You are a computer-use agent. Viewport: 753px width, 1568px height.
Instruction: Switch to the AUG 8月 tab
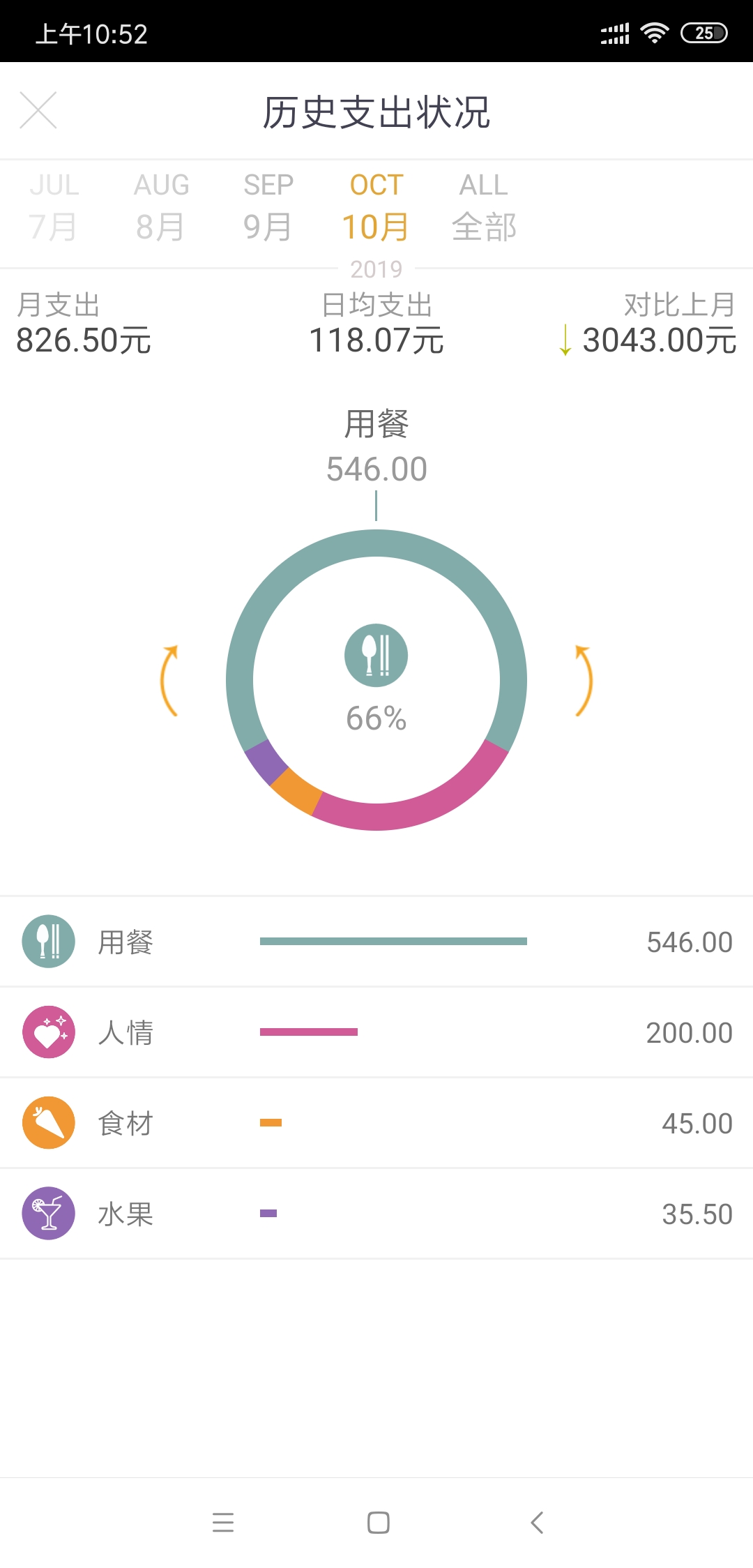[x=161, y=208]
